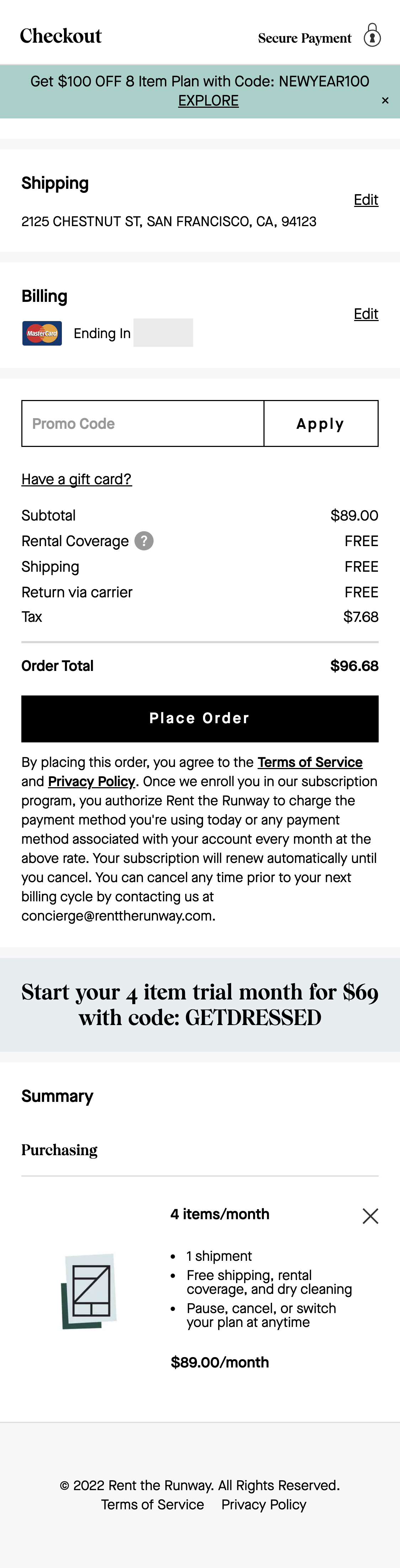Show Rental Coverage help info

[144, 540]
